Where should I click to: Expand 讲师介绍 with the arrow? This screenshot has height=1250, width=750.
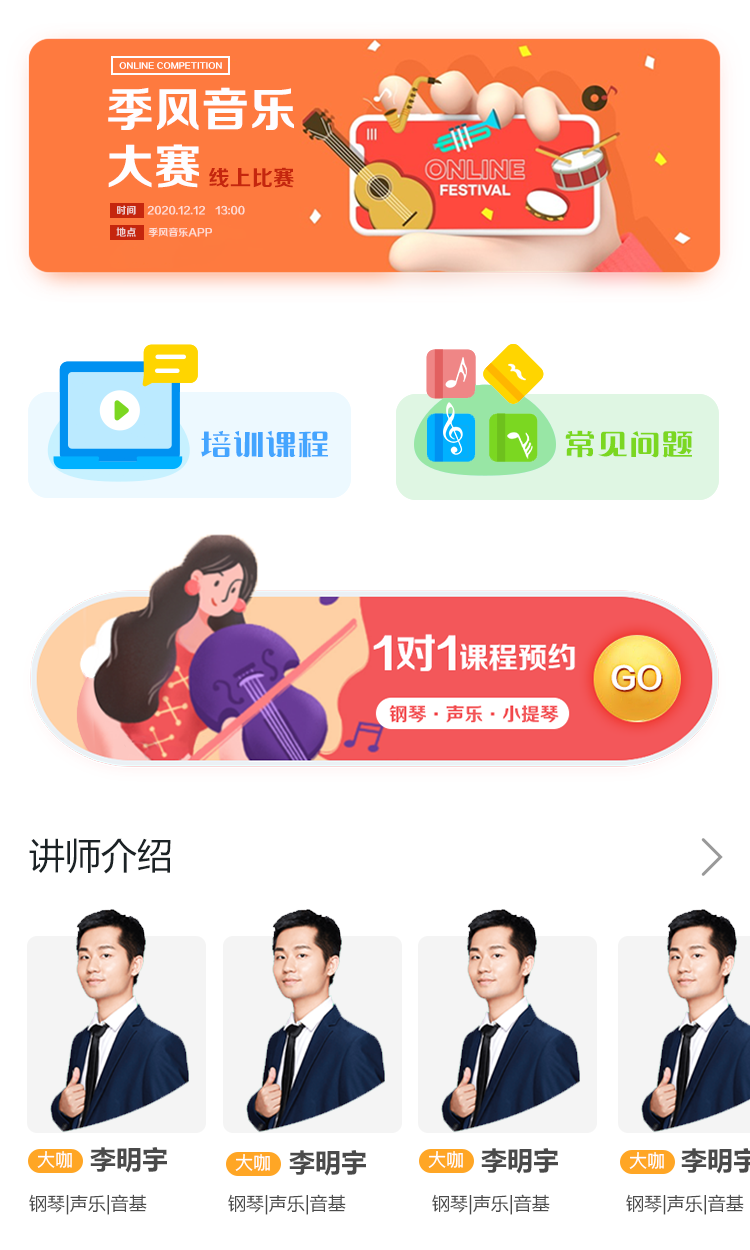(711, 857)
